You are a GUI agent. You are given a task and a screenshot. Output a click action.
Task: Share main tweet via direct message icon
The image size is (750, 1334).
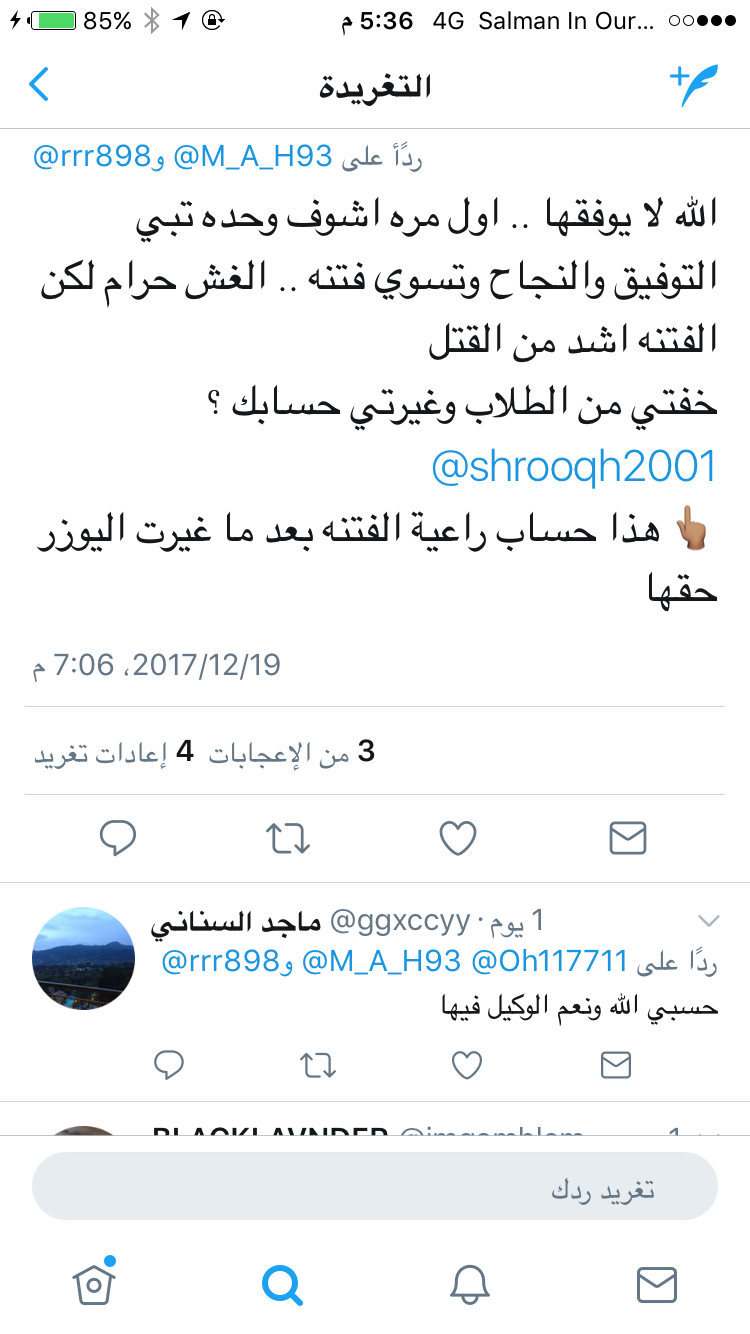tap(627, 838)
